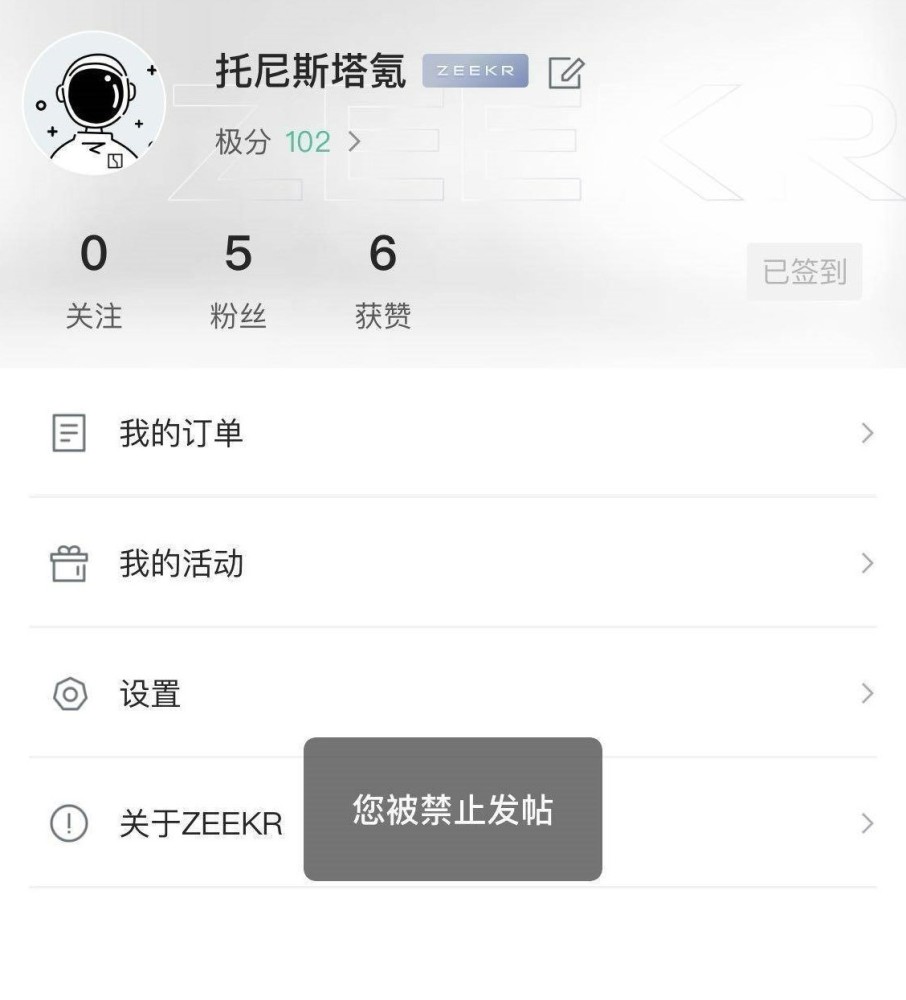Tap the 已签到 check-in button
The width and height of the screenshot is (906, 1000).
(x=804, y=271)
